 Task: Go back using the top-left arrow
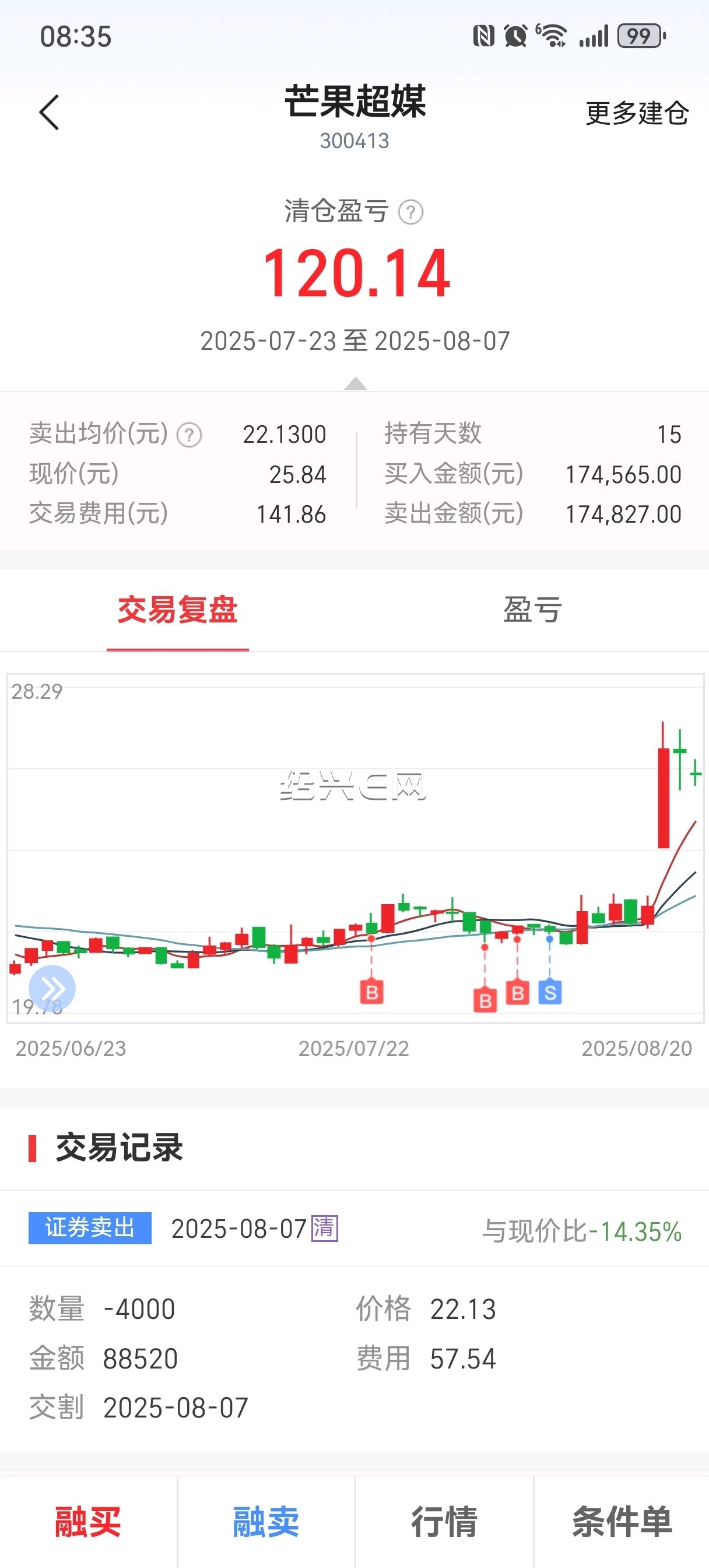50,113
